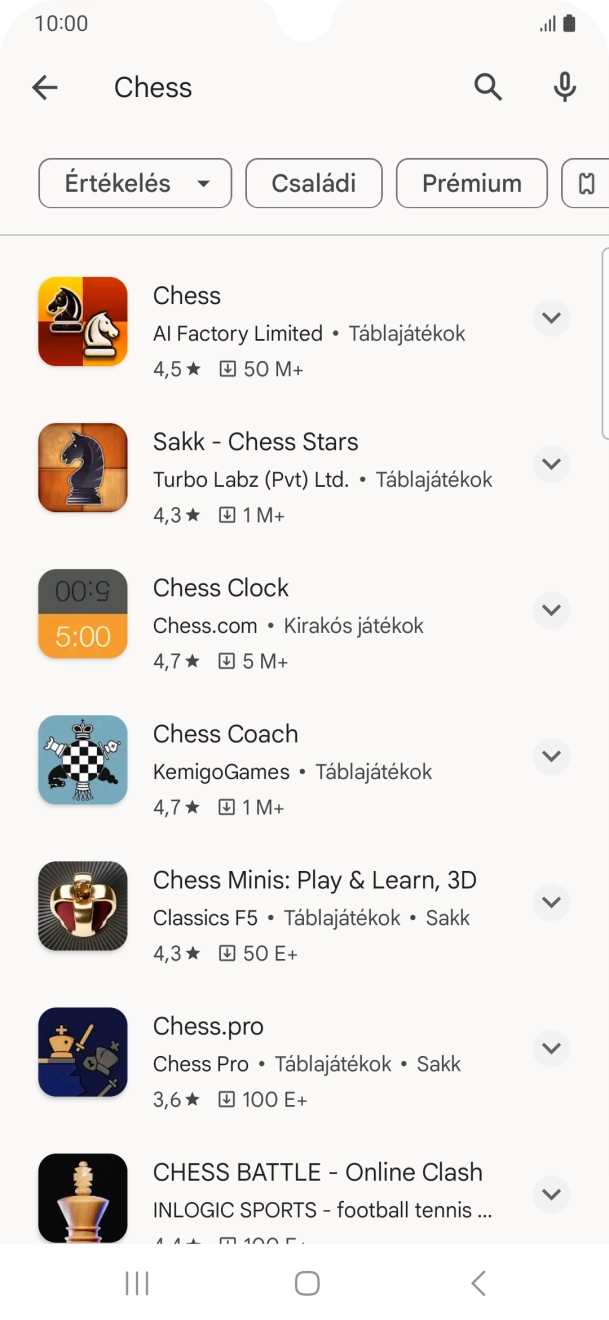The width and height of the screenshot is (609, 1320).
Task: Start voice search with the microphone
Action: [x=565, y=88]
